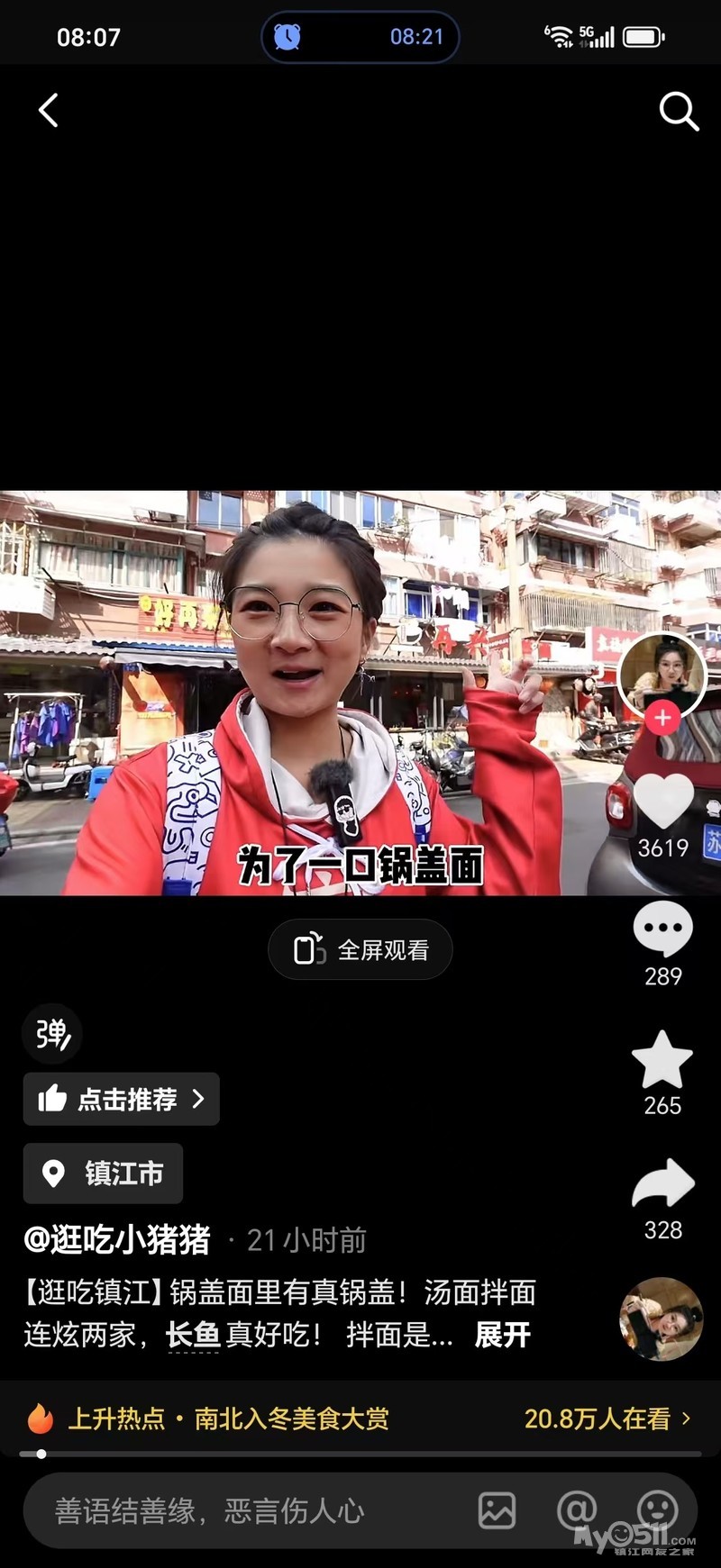The height and width of the screenshot is (1568, 721).
Task: Like the video with the heart
Action: coord(663,801)
